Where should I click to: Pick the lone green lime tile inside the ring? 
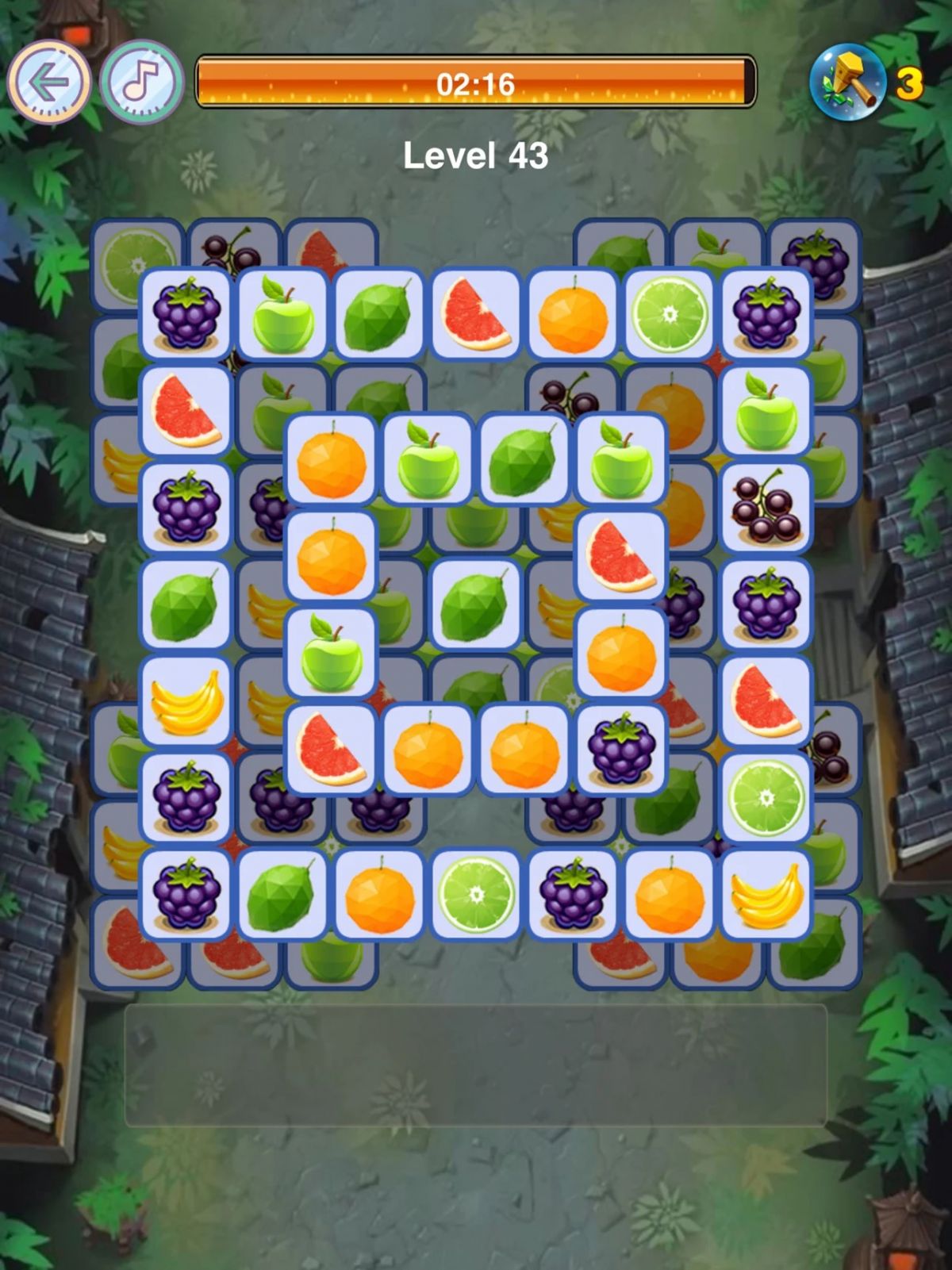(x=475, y=604)
